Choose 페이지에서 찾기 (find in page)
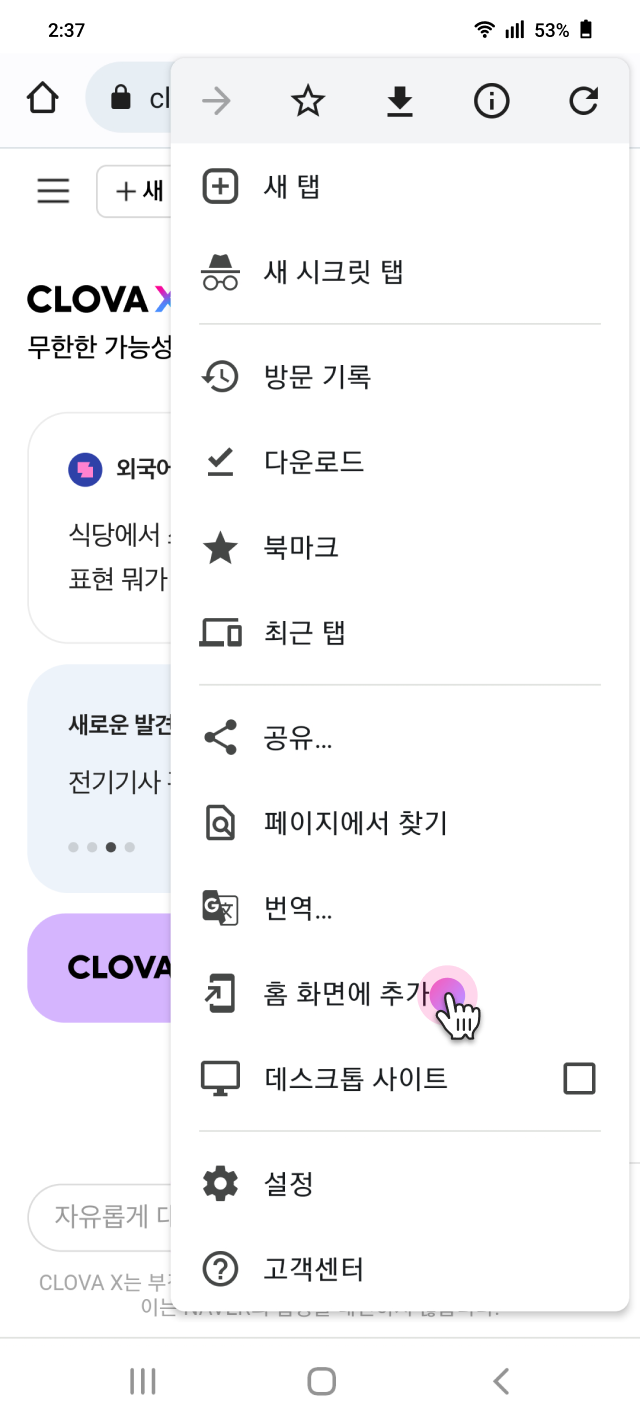 pyautogui.click(x=355, y=823)
